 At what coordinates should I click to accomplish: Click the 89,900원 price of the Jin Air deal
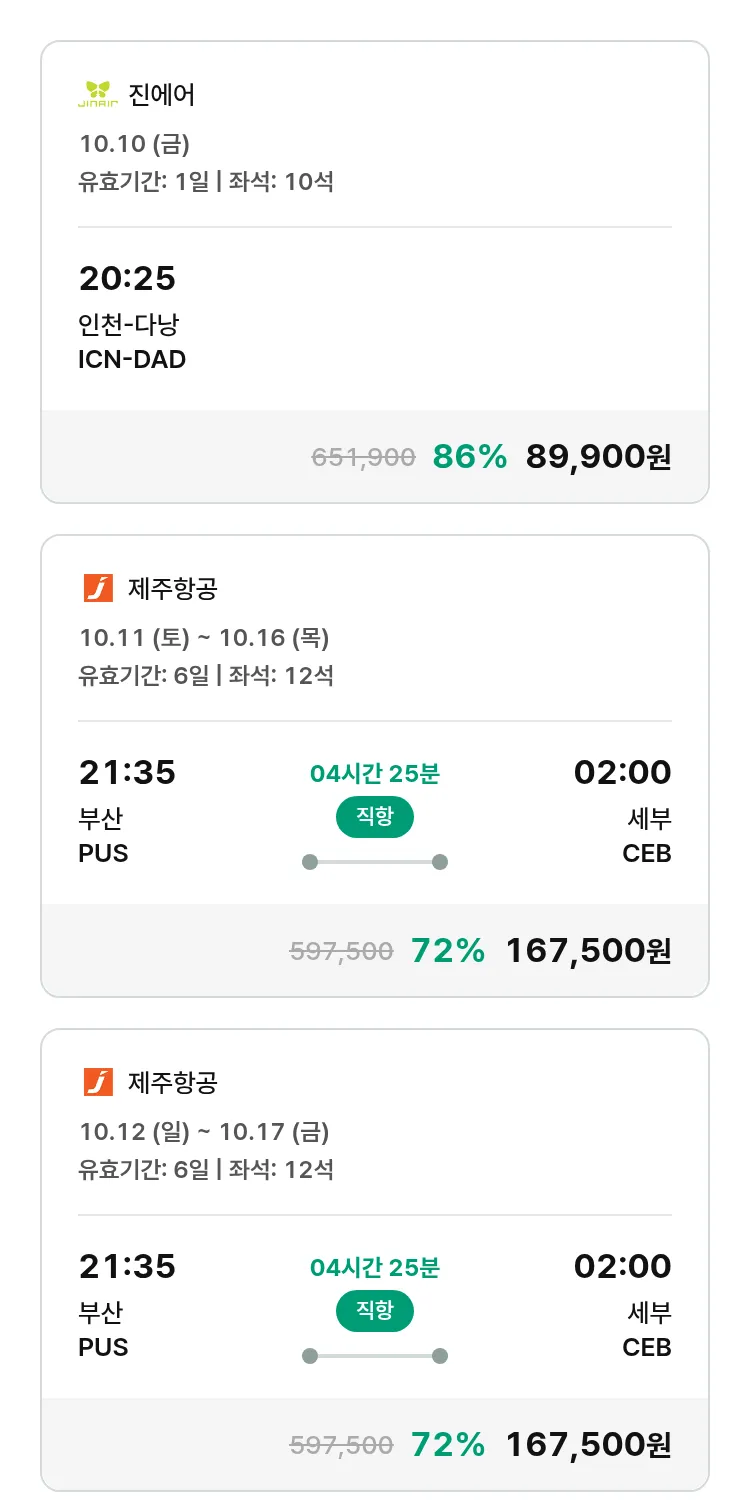tap(597, 456)
